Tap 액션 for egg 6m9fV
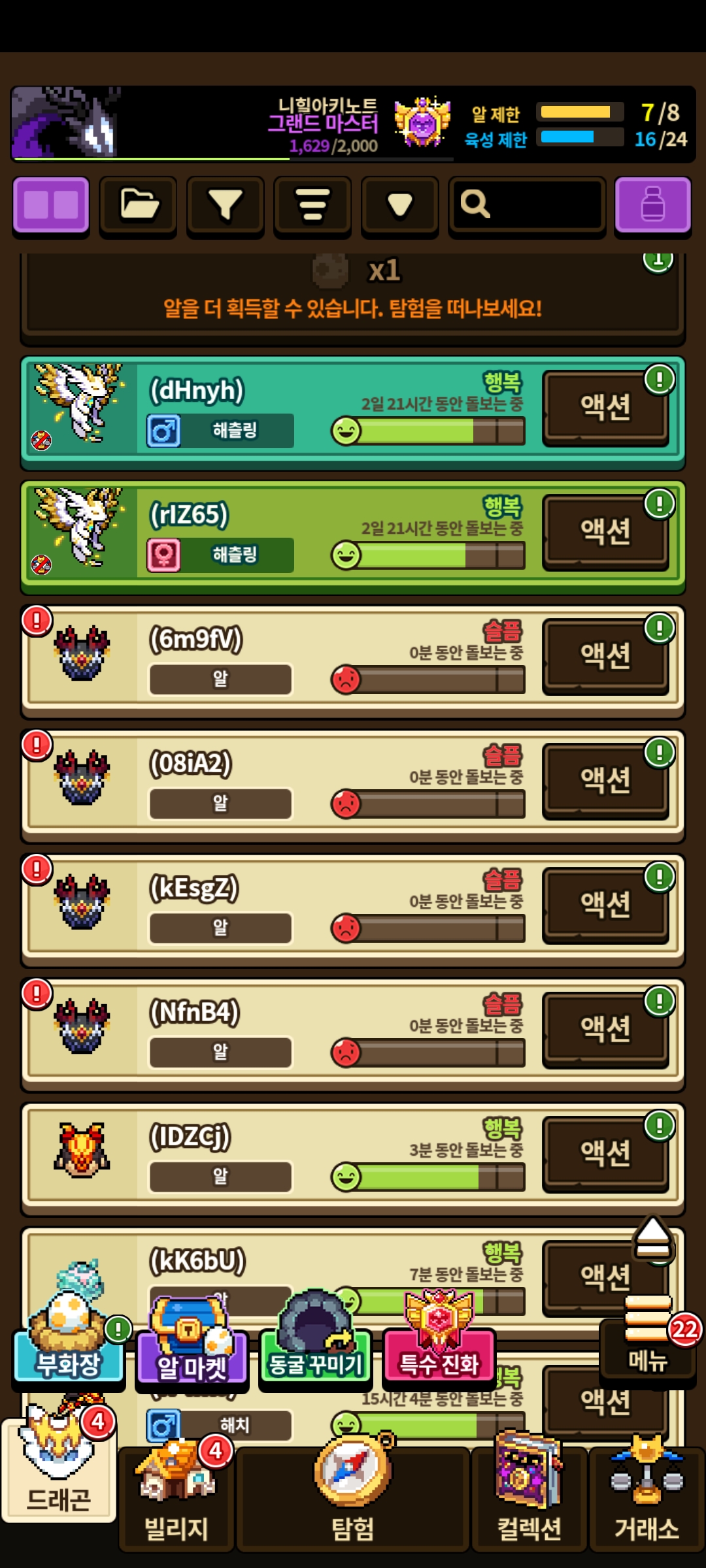This screenshot has height=1568, width=706. [605, 655]
